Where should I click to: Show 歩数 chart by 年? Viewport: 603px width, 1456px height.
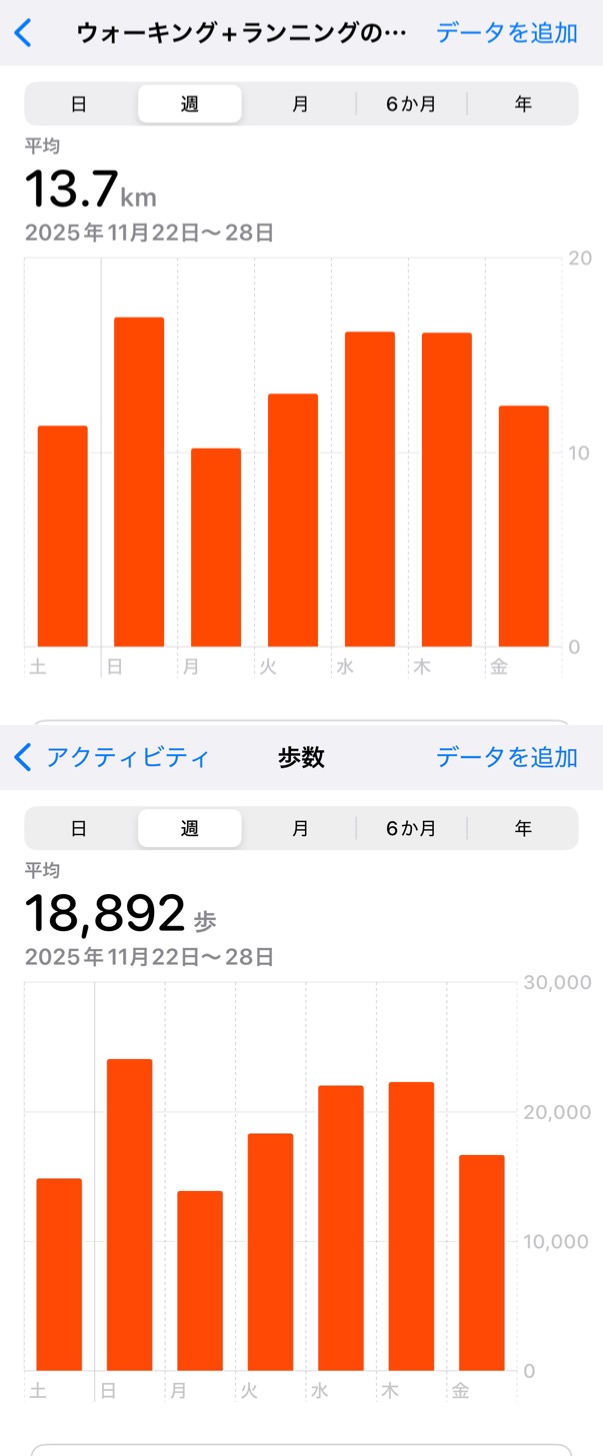pyautogui.click(x=523, y=829)
